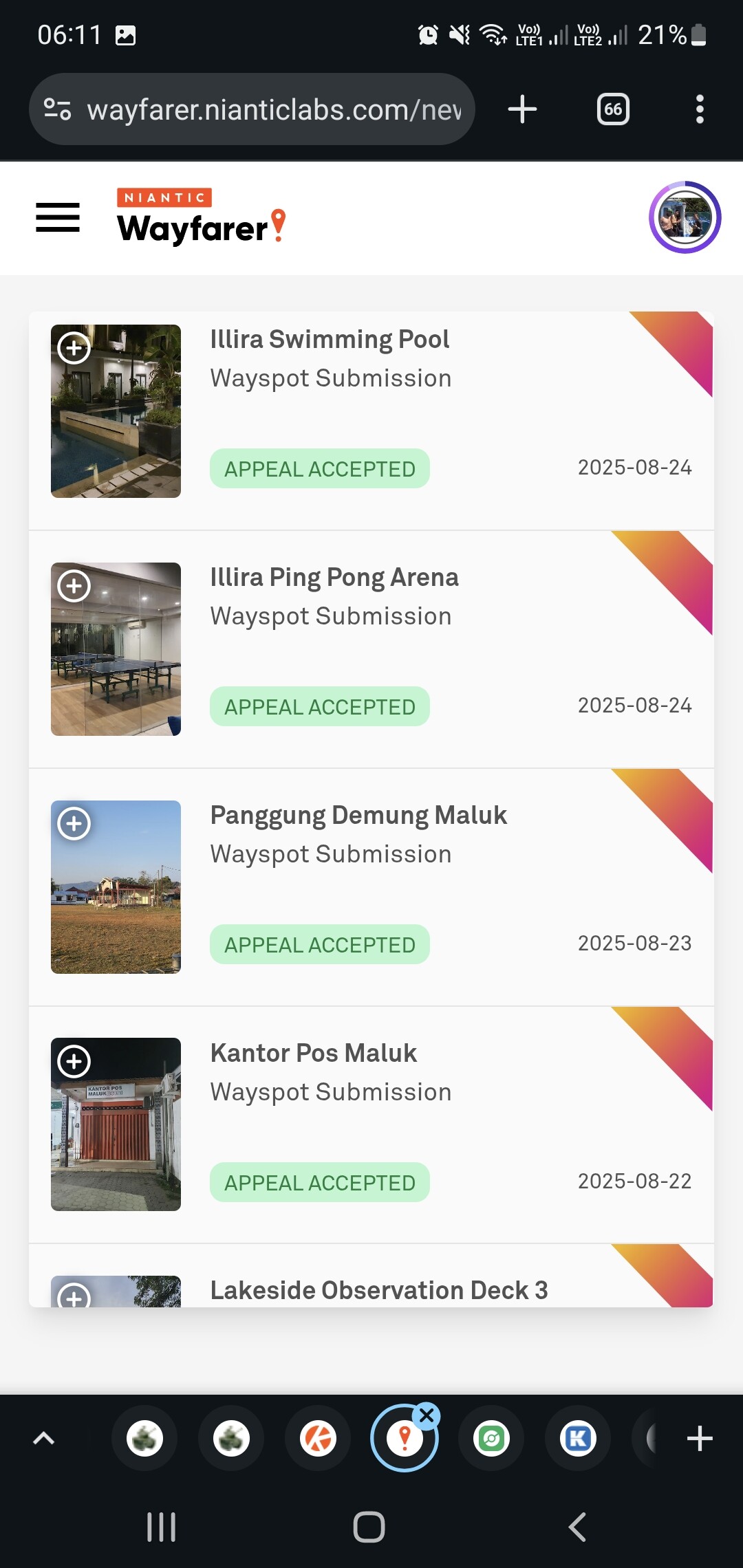Open the browser overflow menu
The image size is (743, 1568).
click(x=700, y=110)
